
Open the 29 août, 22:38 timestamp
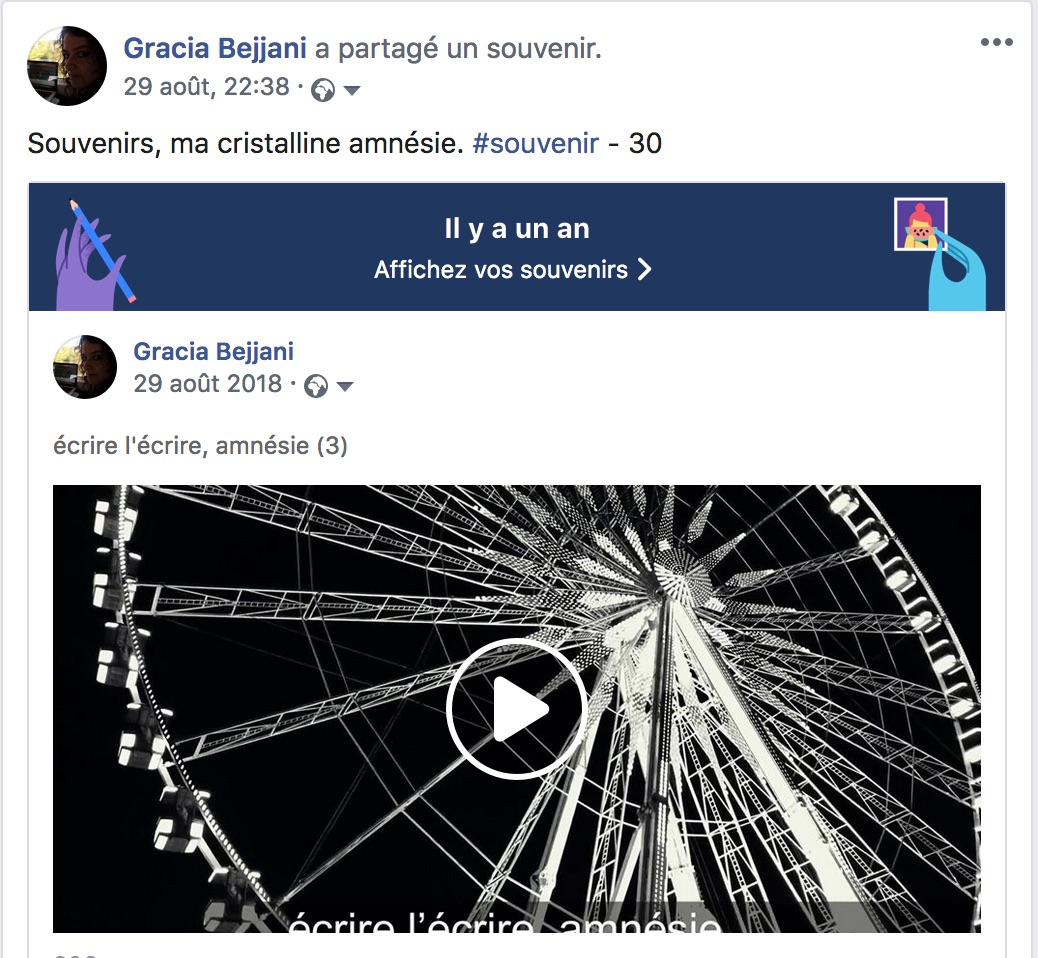pos(206,87)
